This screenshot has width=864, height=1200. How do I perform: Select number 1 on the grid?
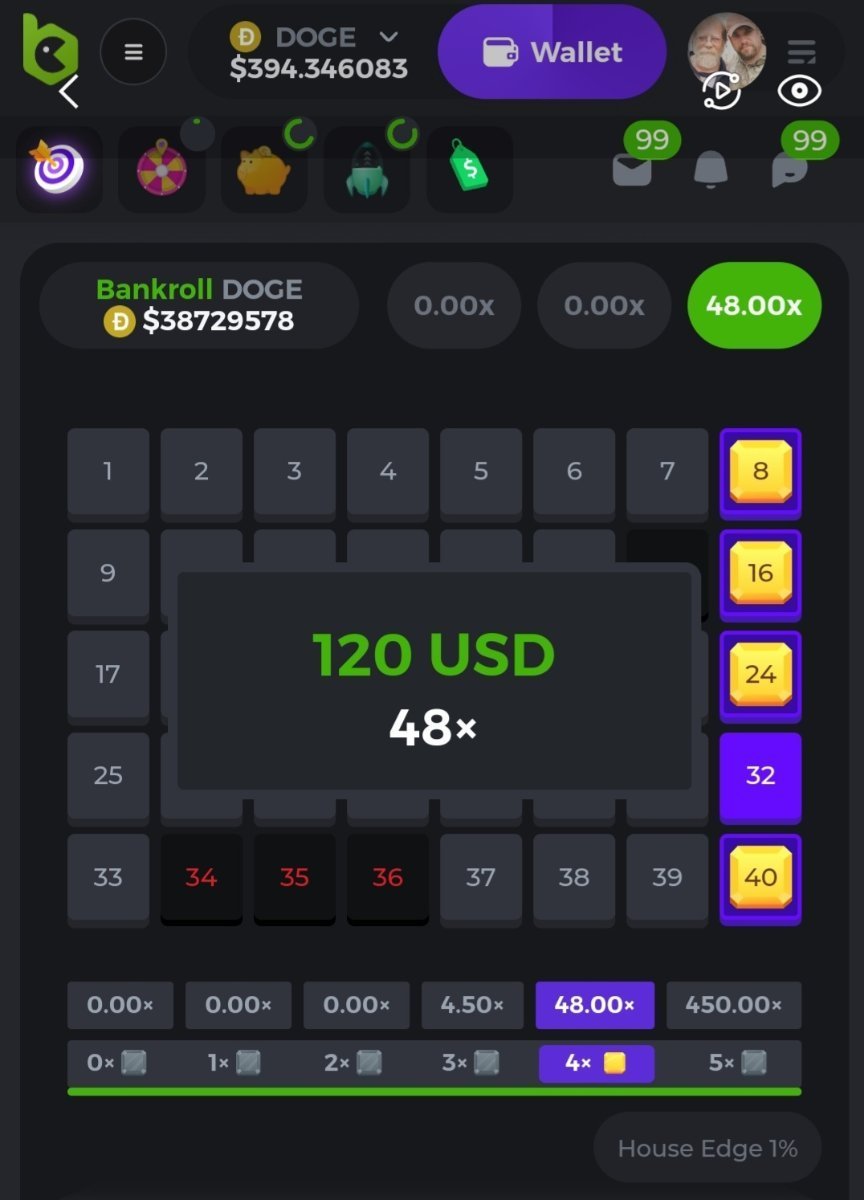coord(108,471)
